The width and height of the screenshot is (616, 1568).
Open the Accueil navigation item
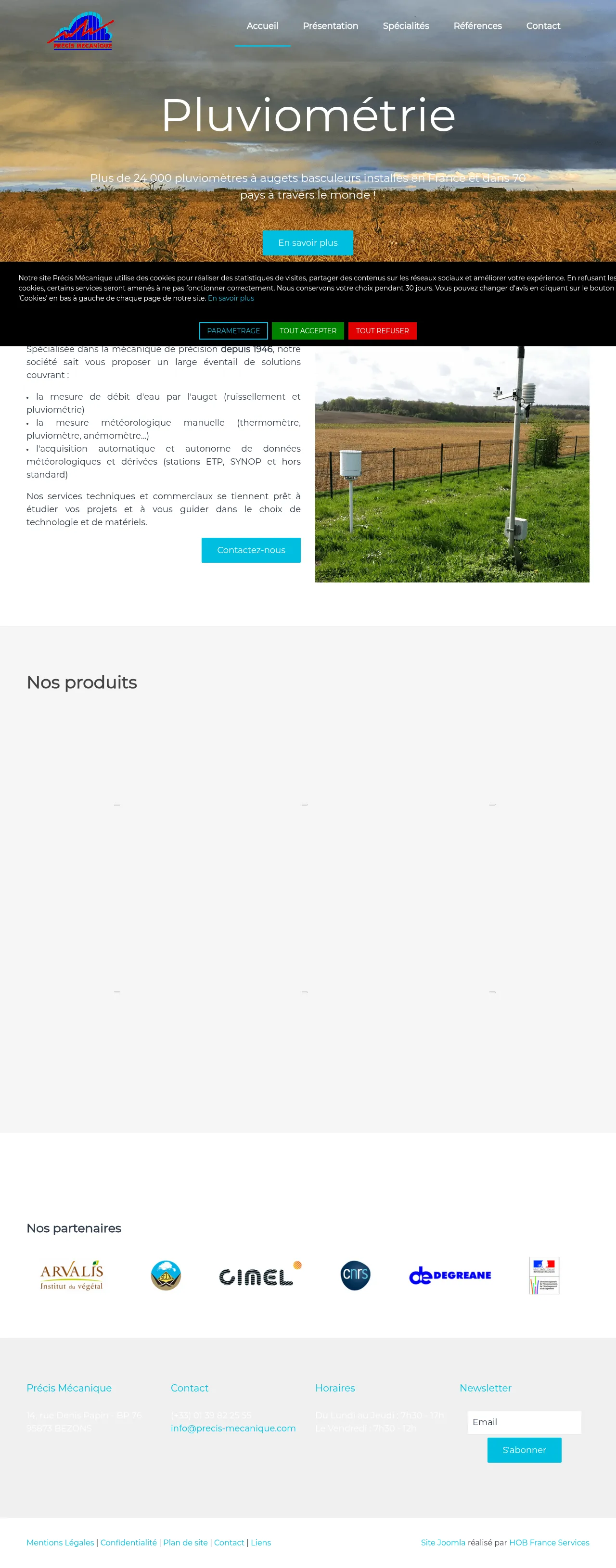262,25
